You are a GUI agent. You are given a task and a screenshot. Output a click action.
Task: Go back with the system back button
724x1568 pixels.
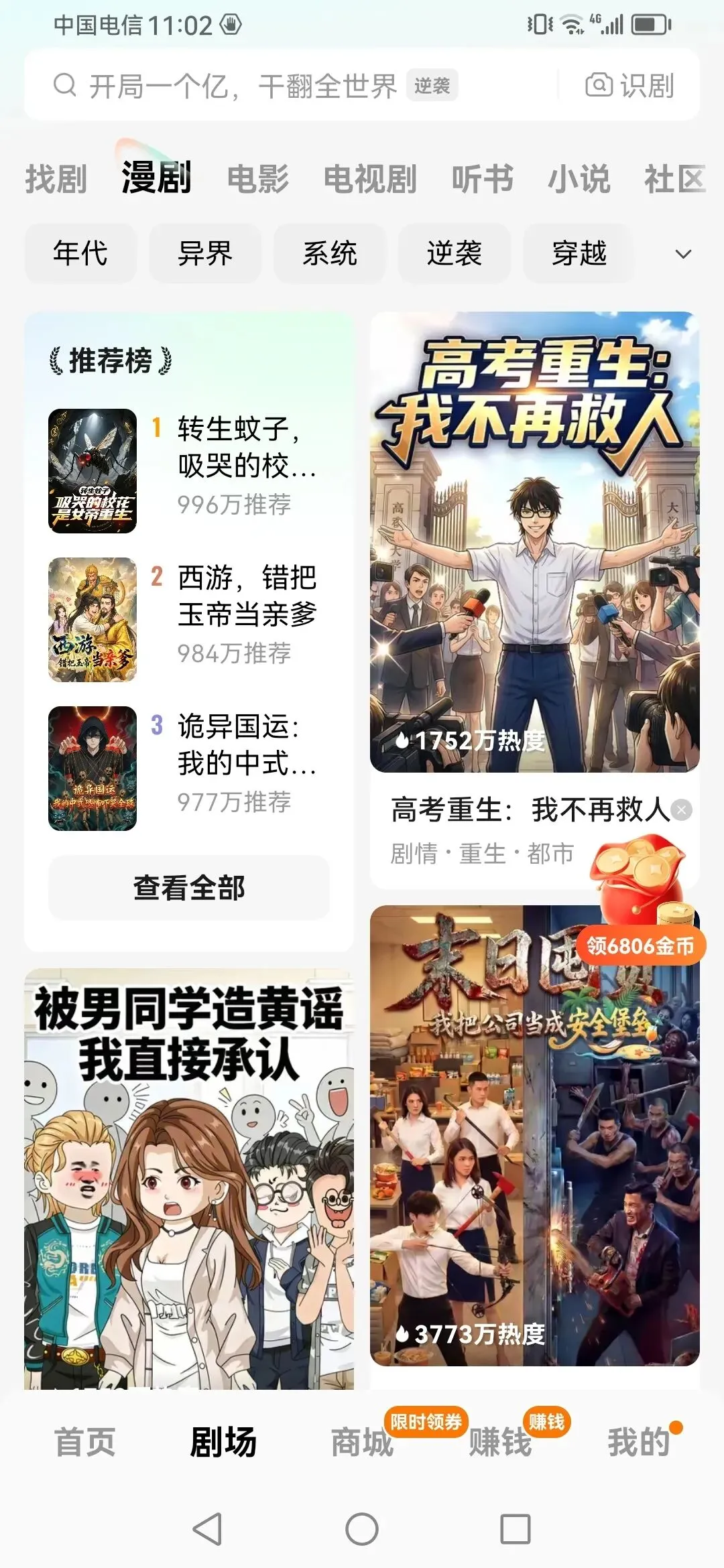[x=207, y=1529]
